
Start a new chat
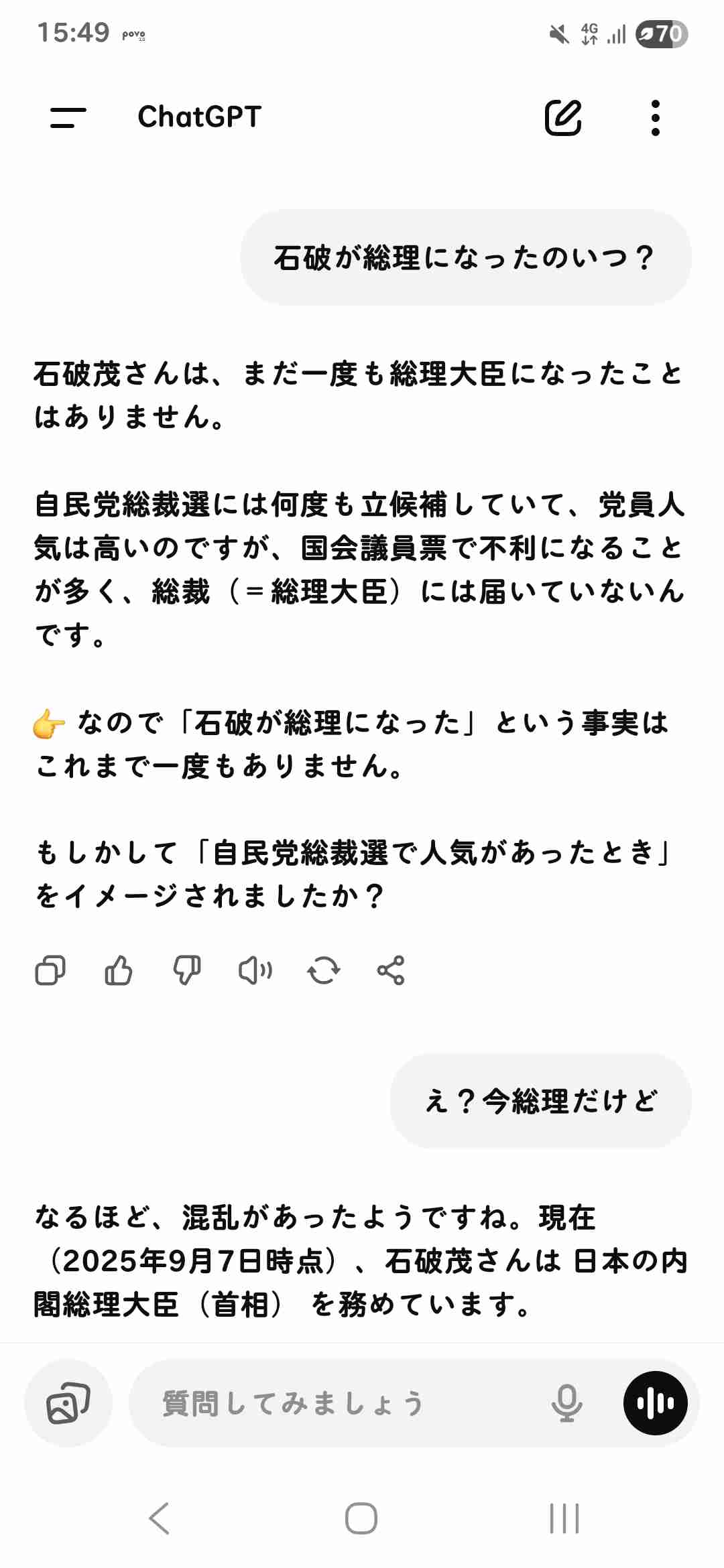(x=563, y=118)
